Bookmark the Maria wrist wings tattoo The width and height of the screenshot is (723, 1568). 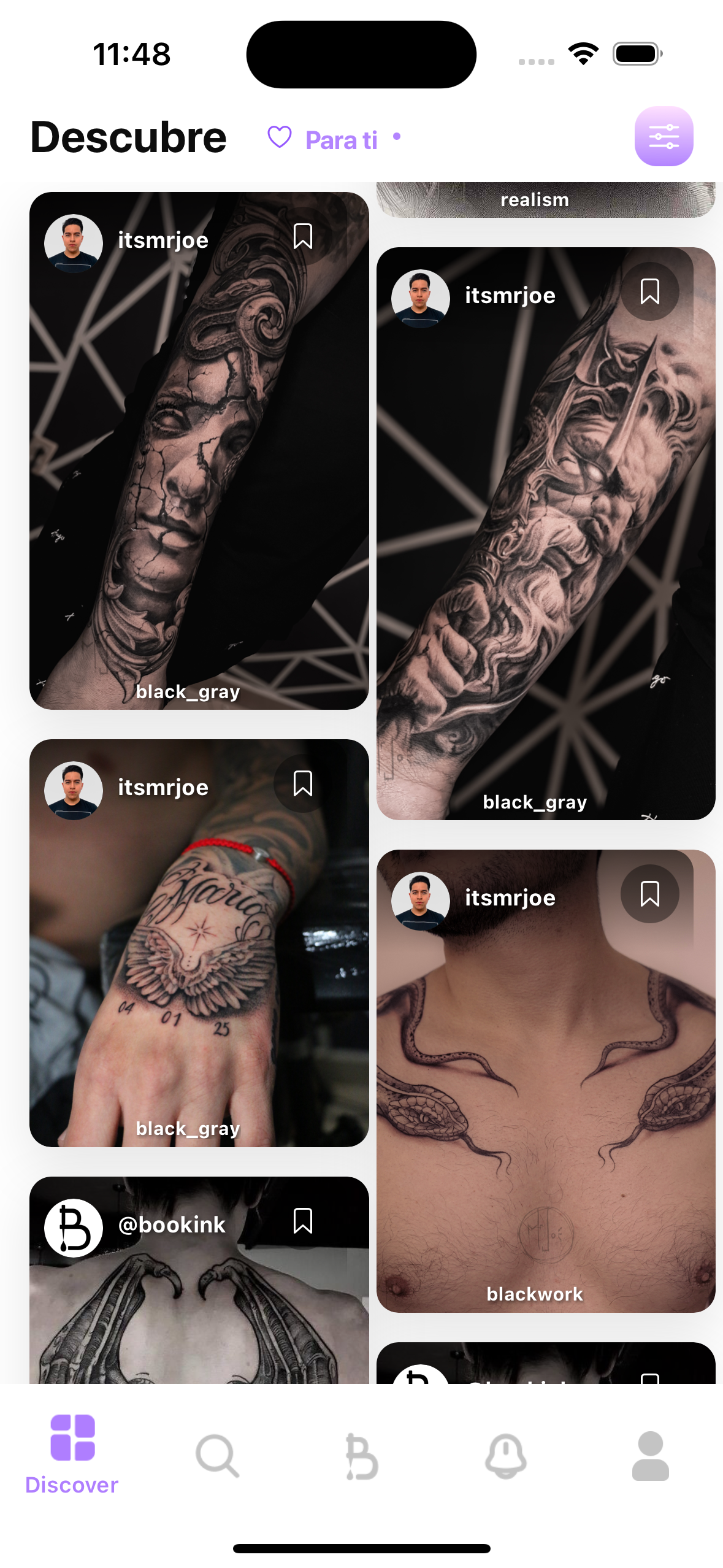pos(303,783)
